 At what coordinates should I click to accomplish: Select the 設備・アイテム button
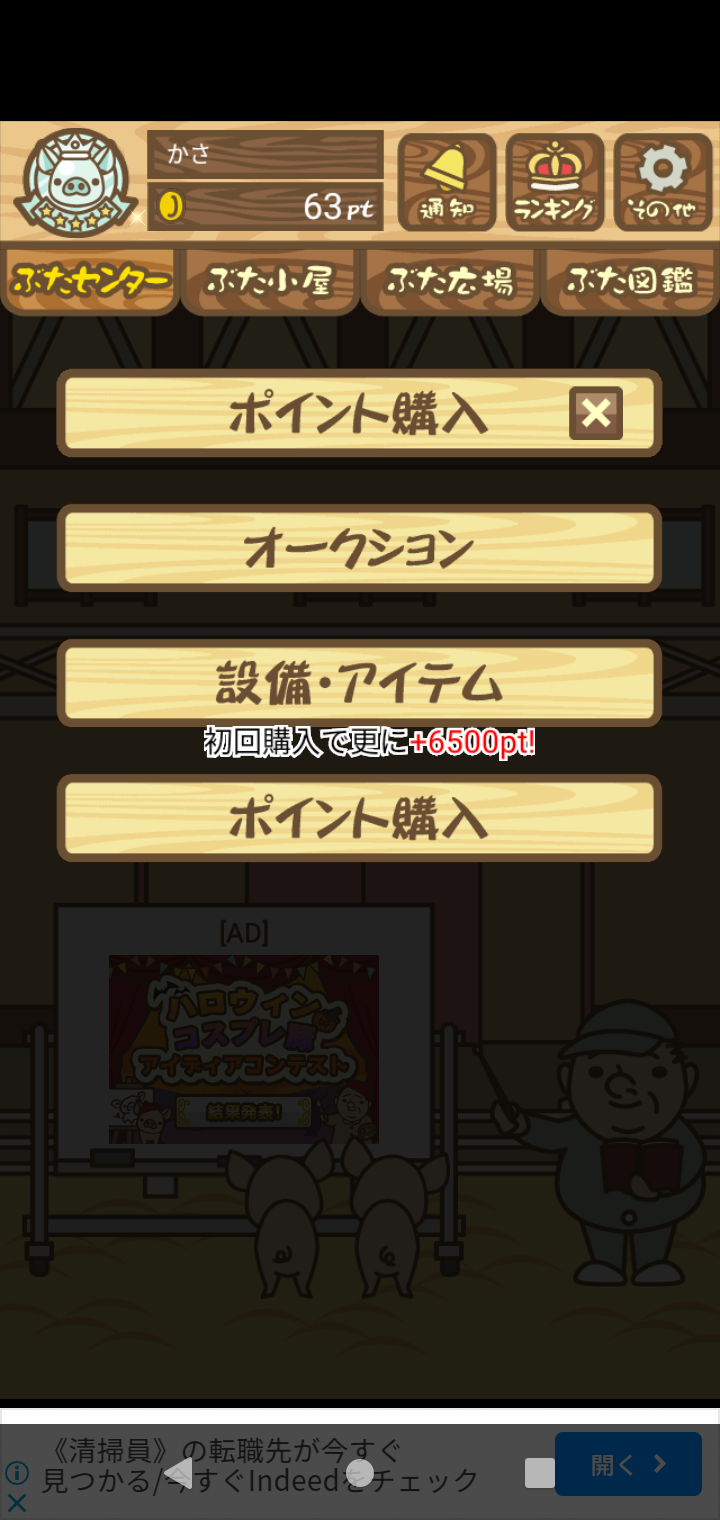(359, 683)
